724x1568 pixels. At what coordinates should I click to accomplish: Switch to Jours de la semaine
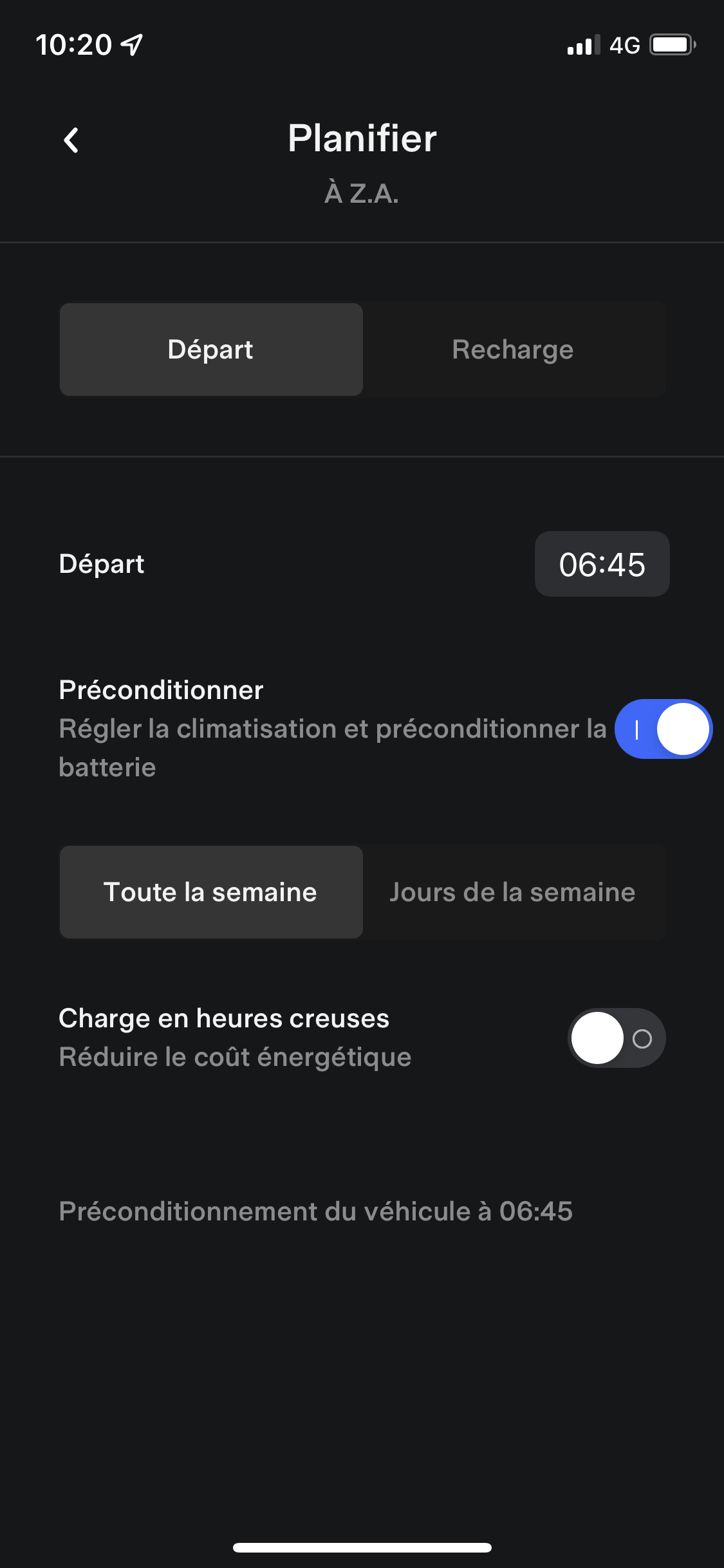(513, 892)
